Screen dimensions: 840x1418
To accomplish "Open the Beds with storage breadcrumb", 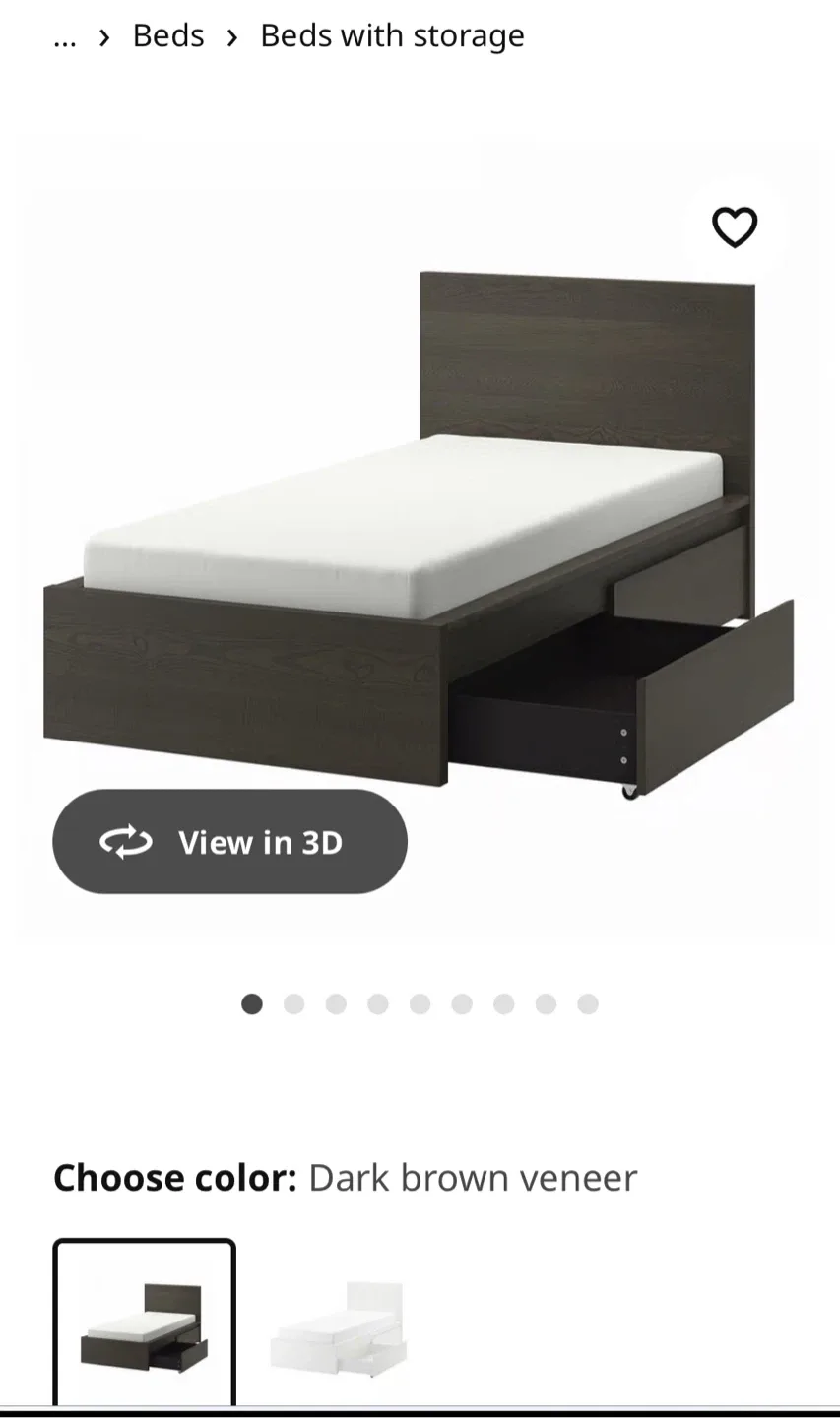I will click(392, 36).
